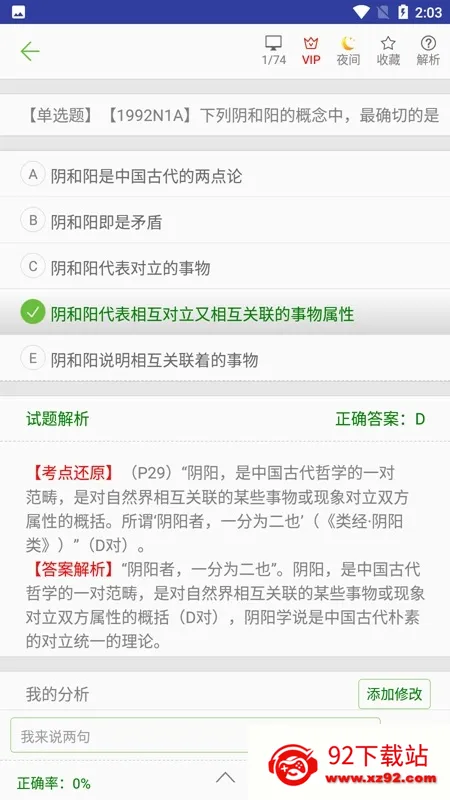The width and height of the screenshot is (450, 800).
Task: Expand the bottom panel with up chevron
Action: tap(225, 777)
